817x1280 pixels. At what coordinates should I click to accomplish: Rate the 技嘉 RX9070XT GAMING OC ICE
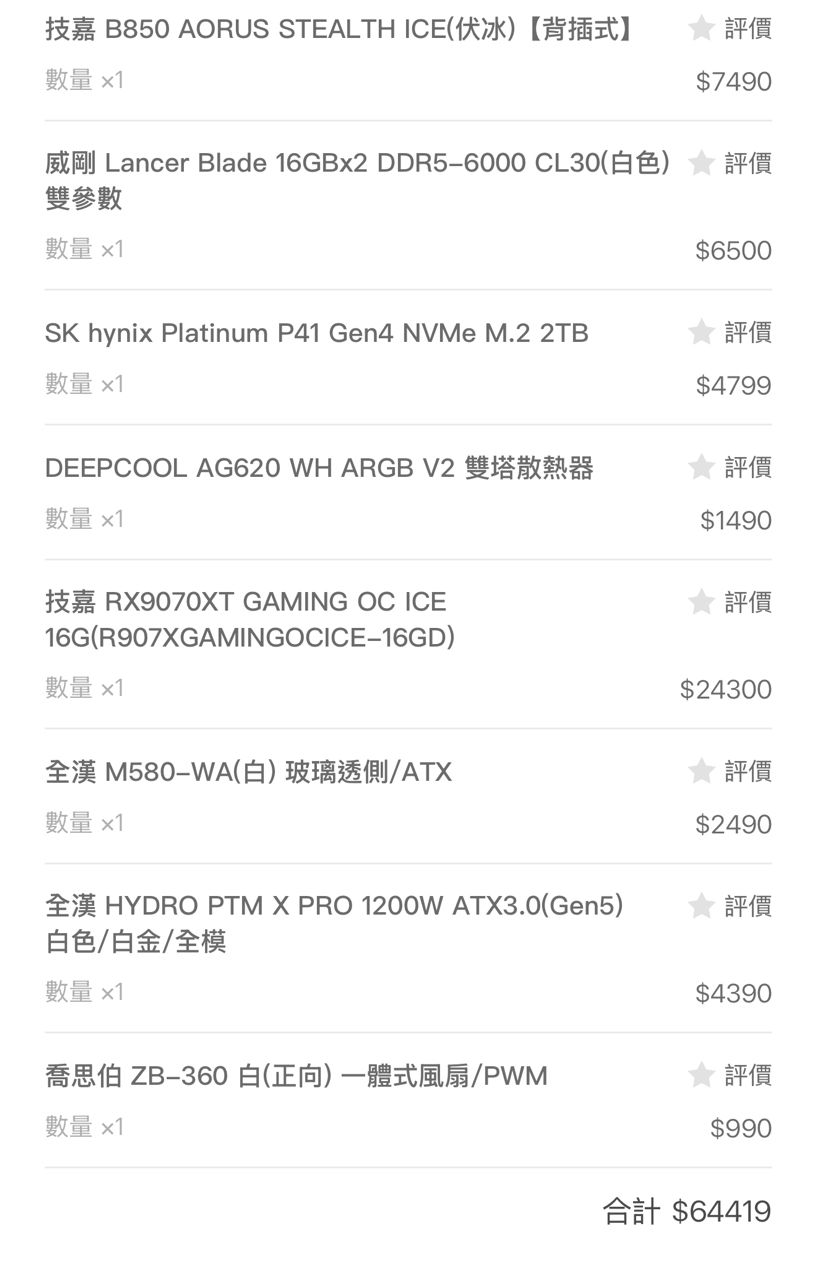coord(731,602)
